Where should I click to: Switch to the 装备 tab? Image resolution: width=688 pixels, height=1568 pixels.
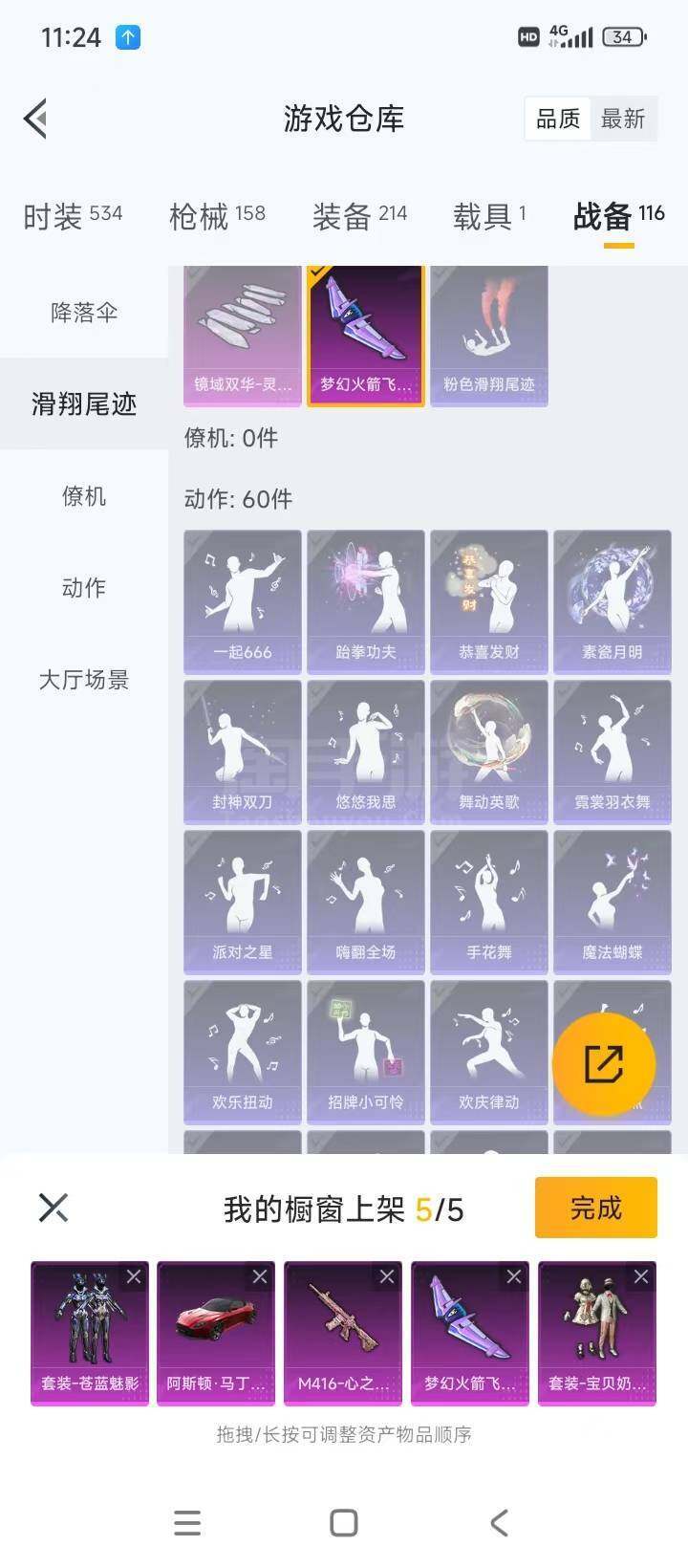[359, 216]
